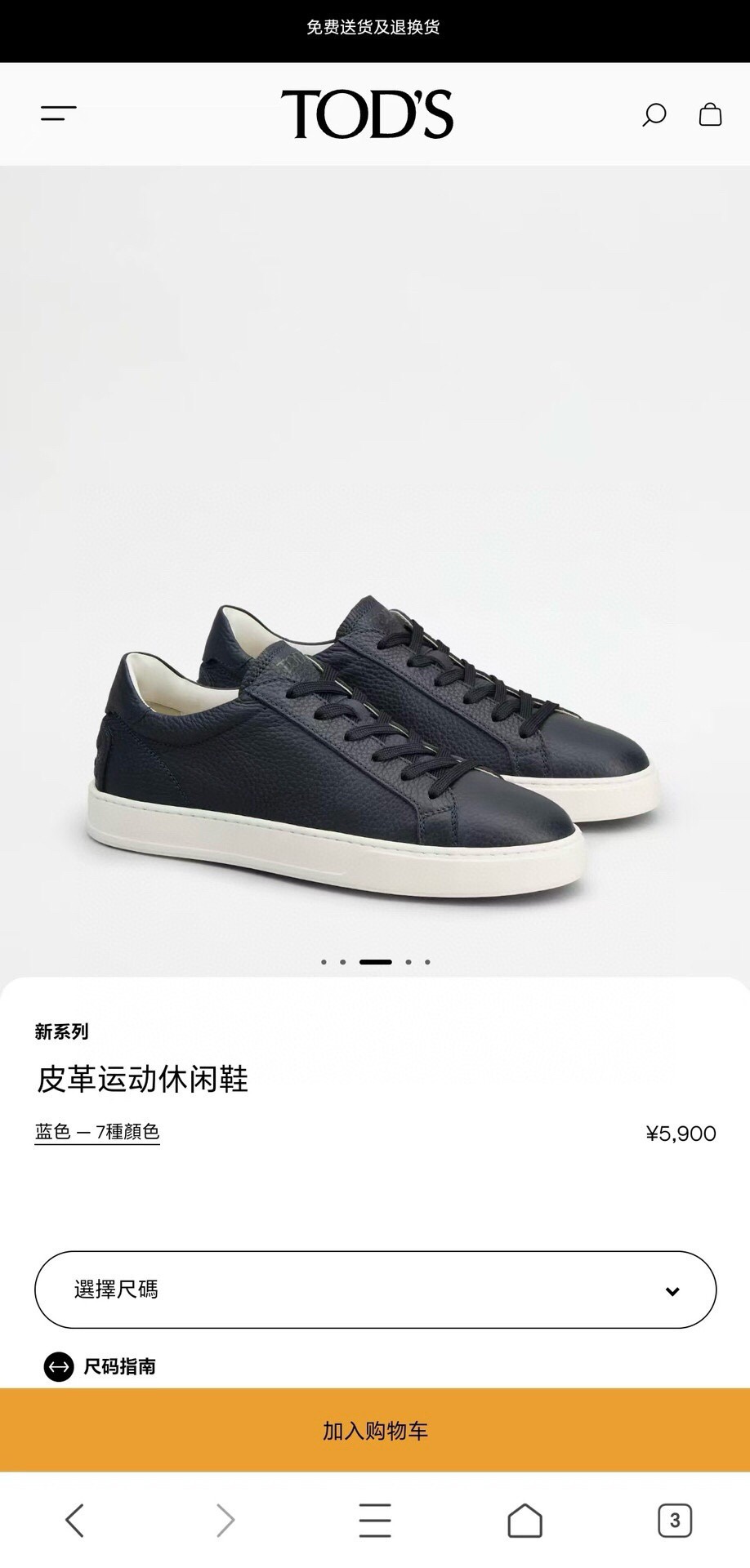The height and width of the screenshot is (1568, 750).
Task: Open the shopping bag
Action: (x=710, y=114)
